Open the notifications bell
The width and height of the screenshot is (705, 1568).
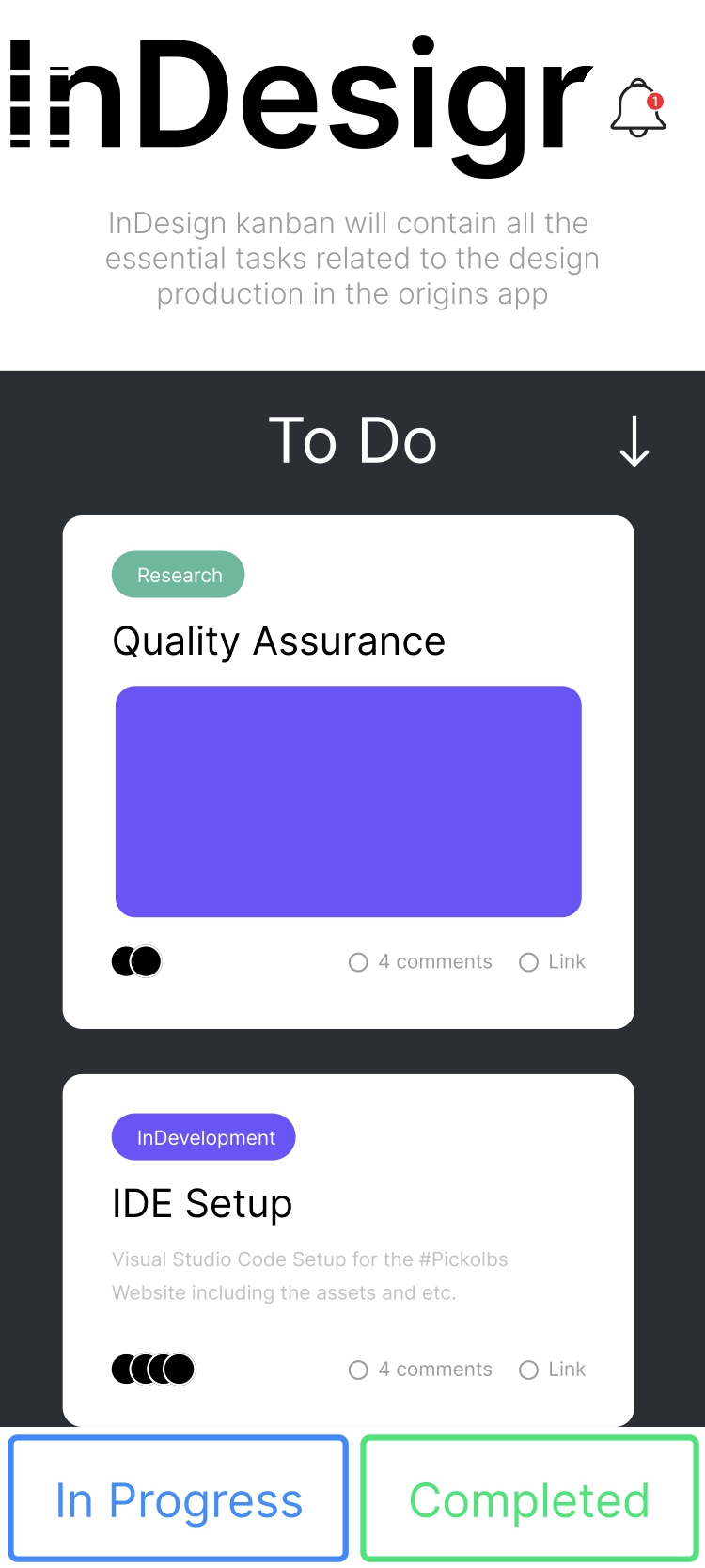pyautogui.click(x=638, y=108)
